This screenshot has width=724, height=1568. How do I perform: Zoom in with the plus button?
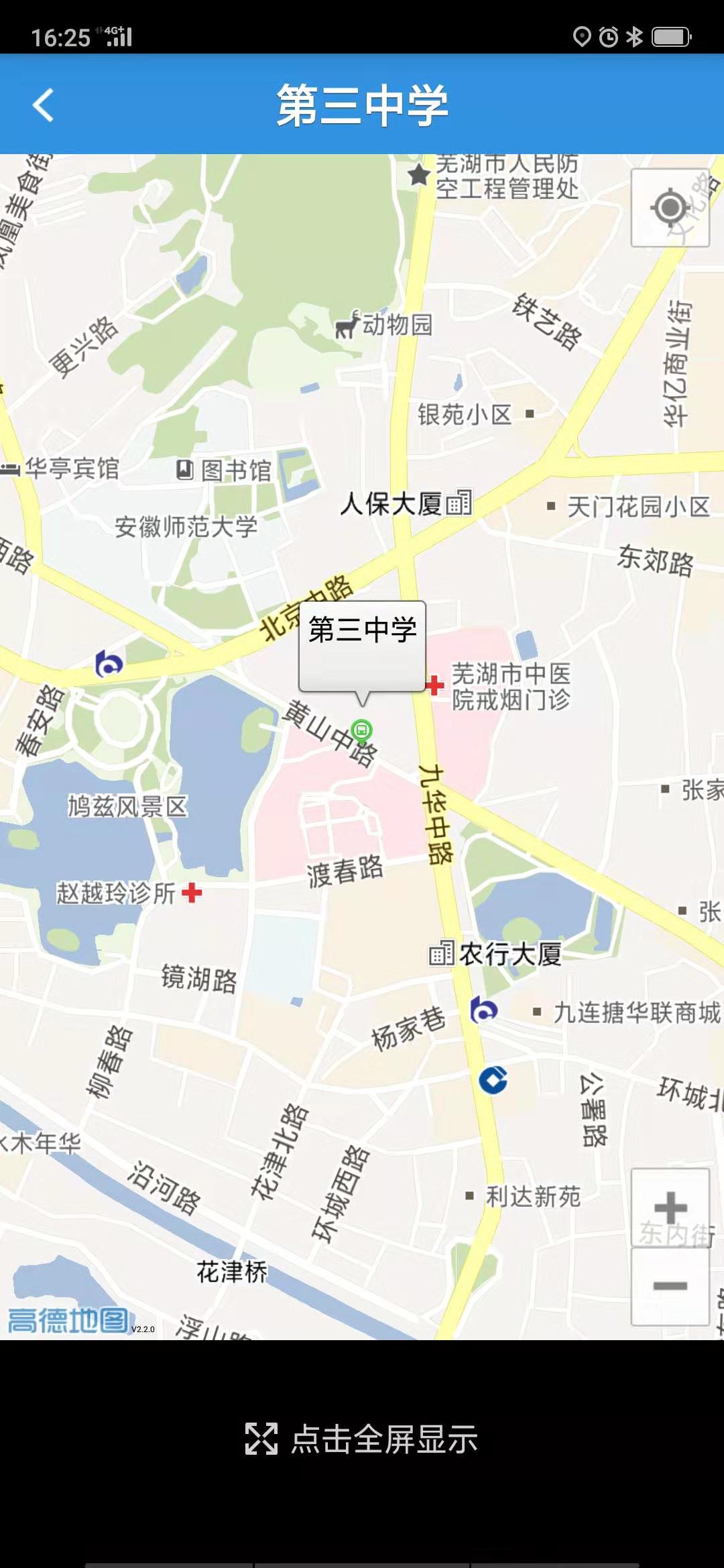pyautogui.click(x=670, y=1208)
